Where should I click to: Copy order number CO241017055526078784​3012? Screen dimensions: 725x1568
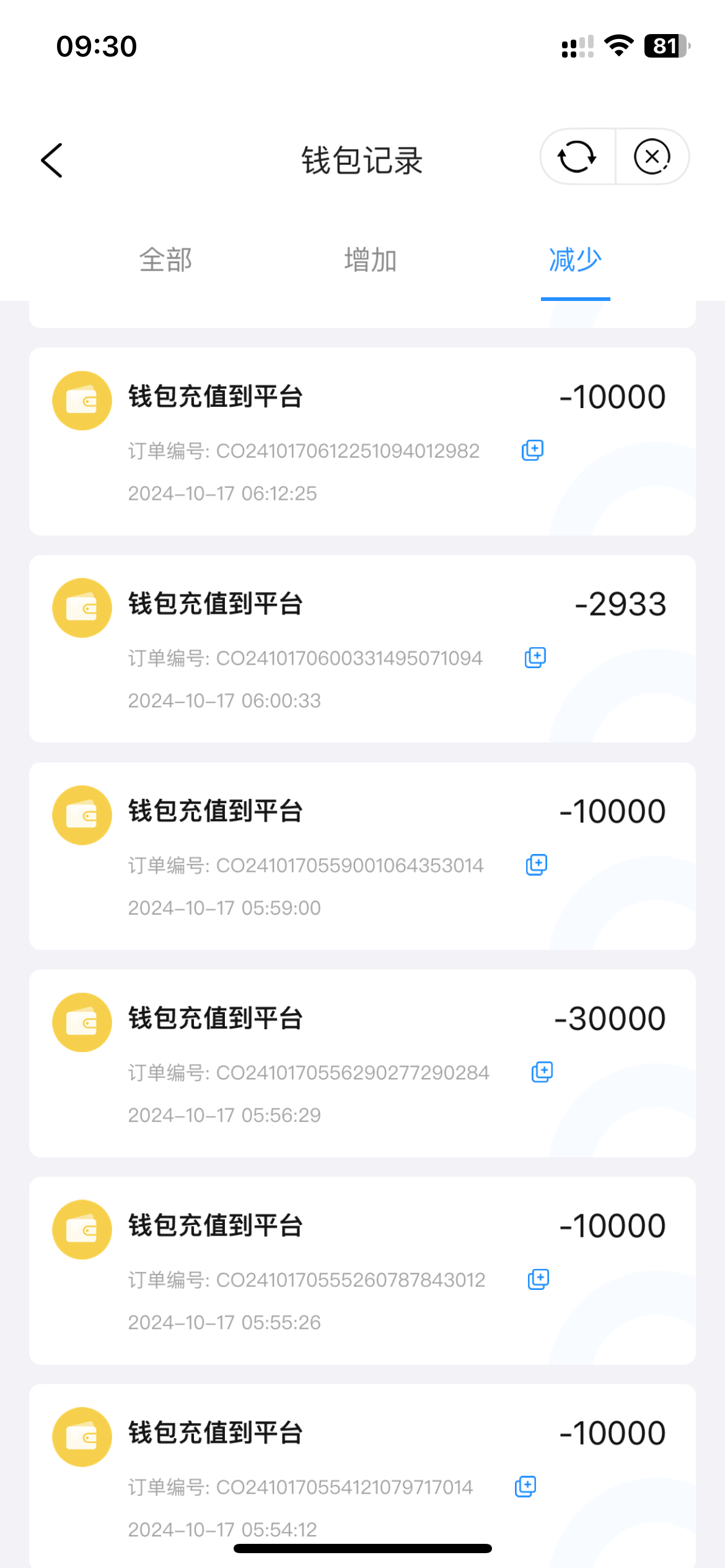point(538,1279)
